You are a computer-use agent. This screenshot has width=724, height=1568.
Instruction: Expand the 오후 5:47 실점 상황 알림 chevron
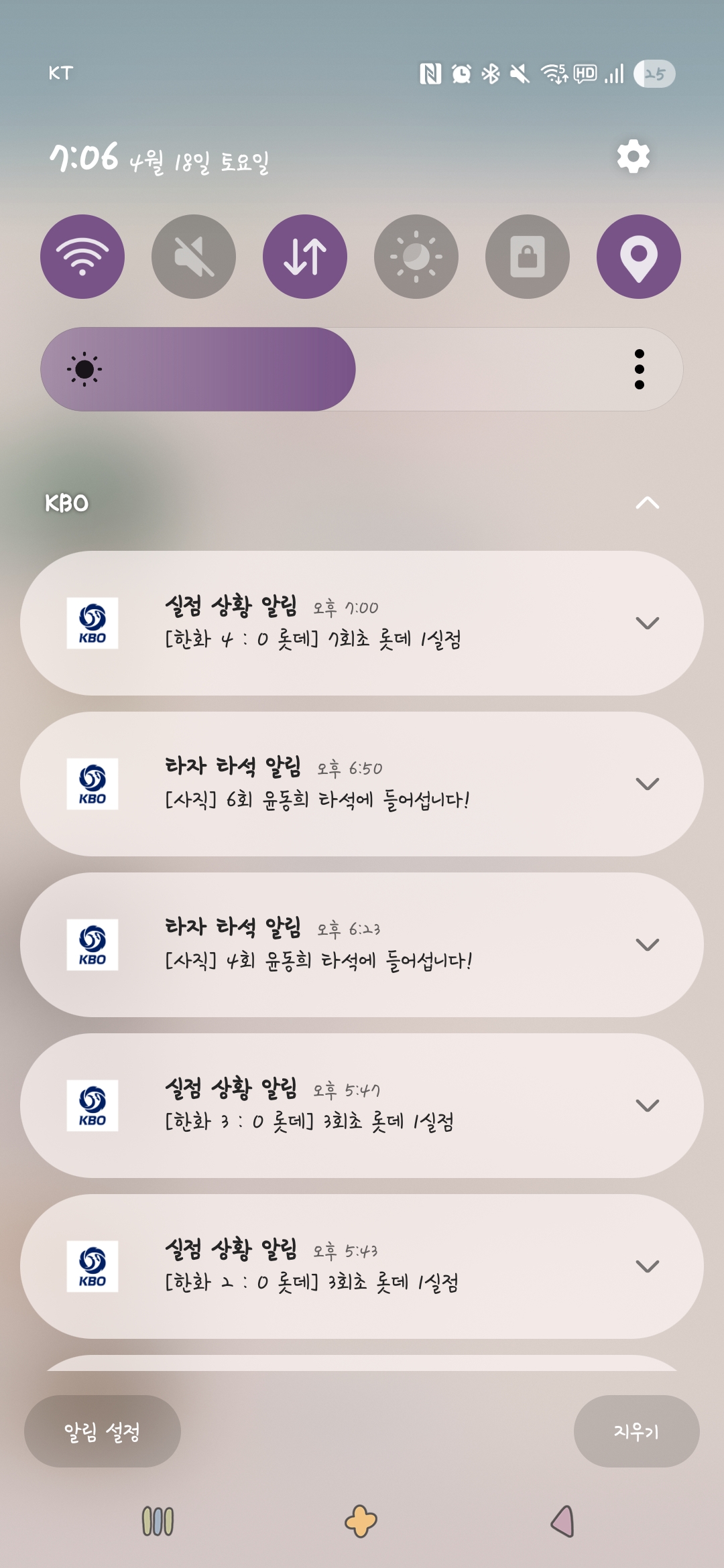click(x=647, y=1106)
